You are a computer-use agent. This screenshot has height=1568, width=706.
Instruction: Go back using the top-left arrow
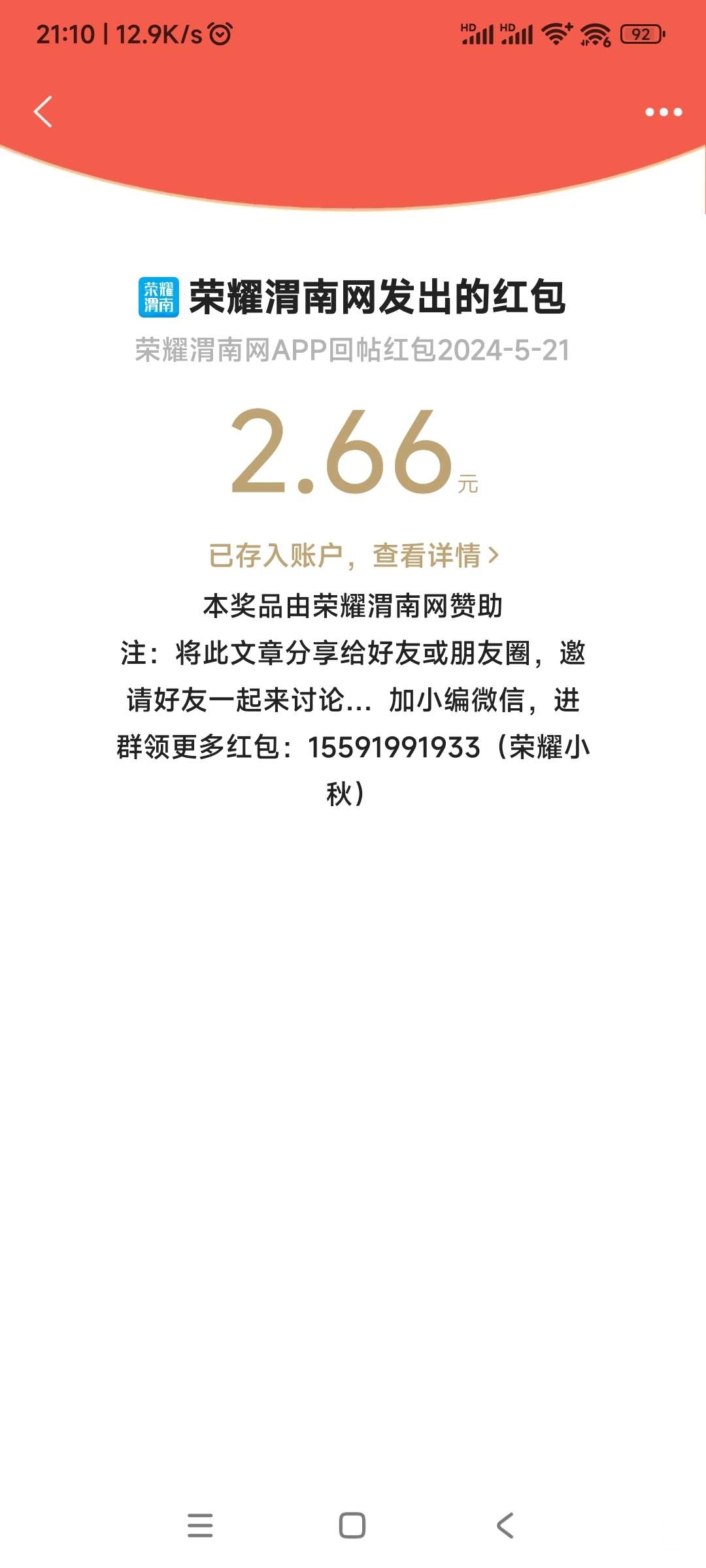(x=43, y=112)
